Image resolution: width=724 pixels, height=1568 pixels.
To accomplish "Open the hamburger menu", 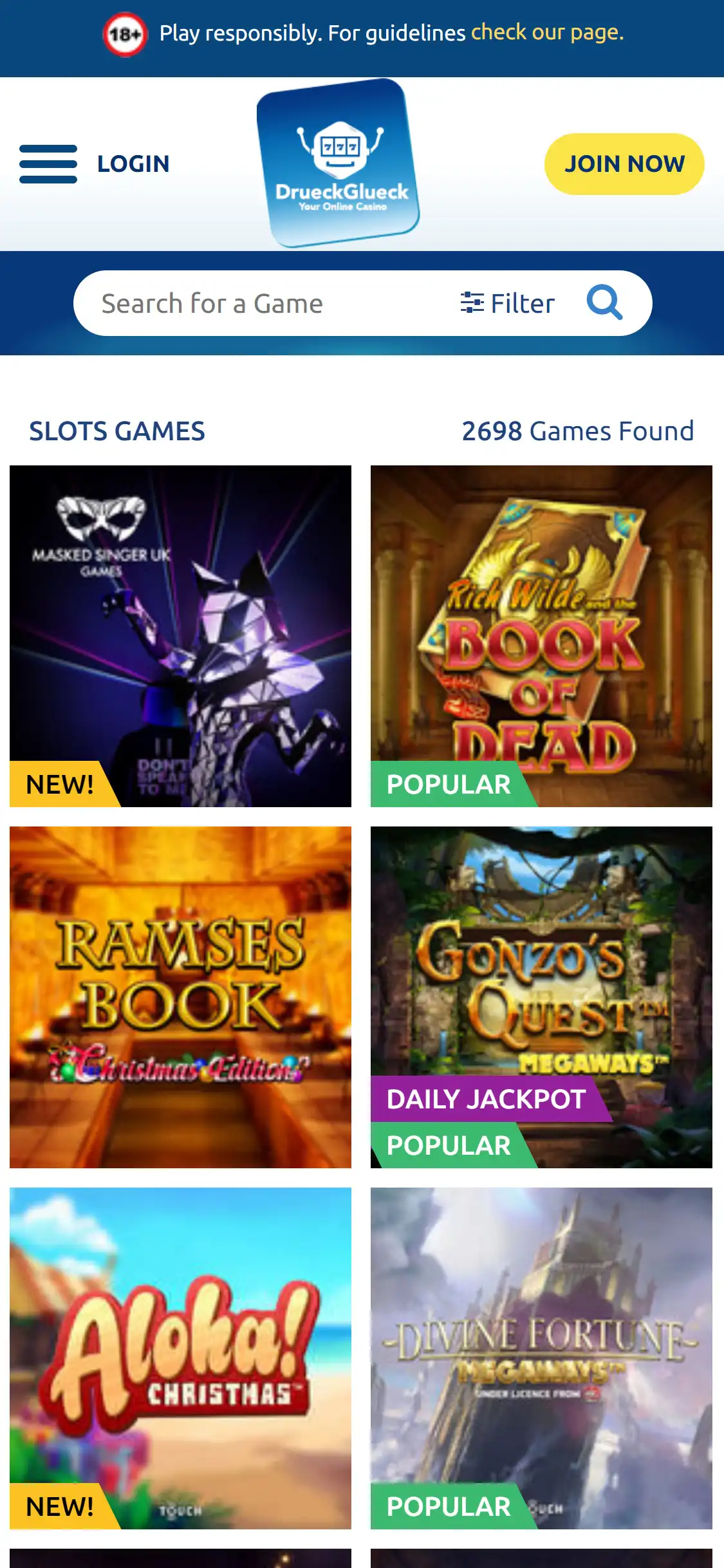I will pyautogui.click(x=48, y=163).
